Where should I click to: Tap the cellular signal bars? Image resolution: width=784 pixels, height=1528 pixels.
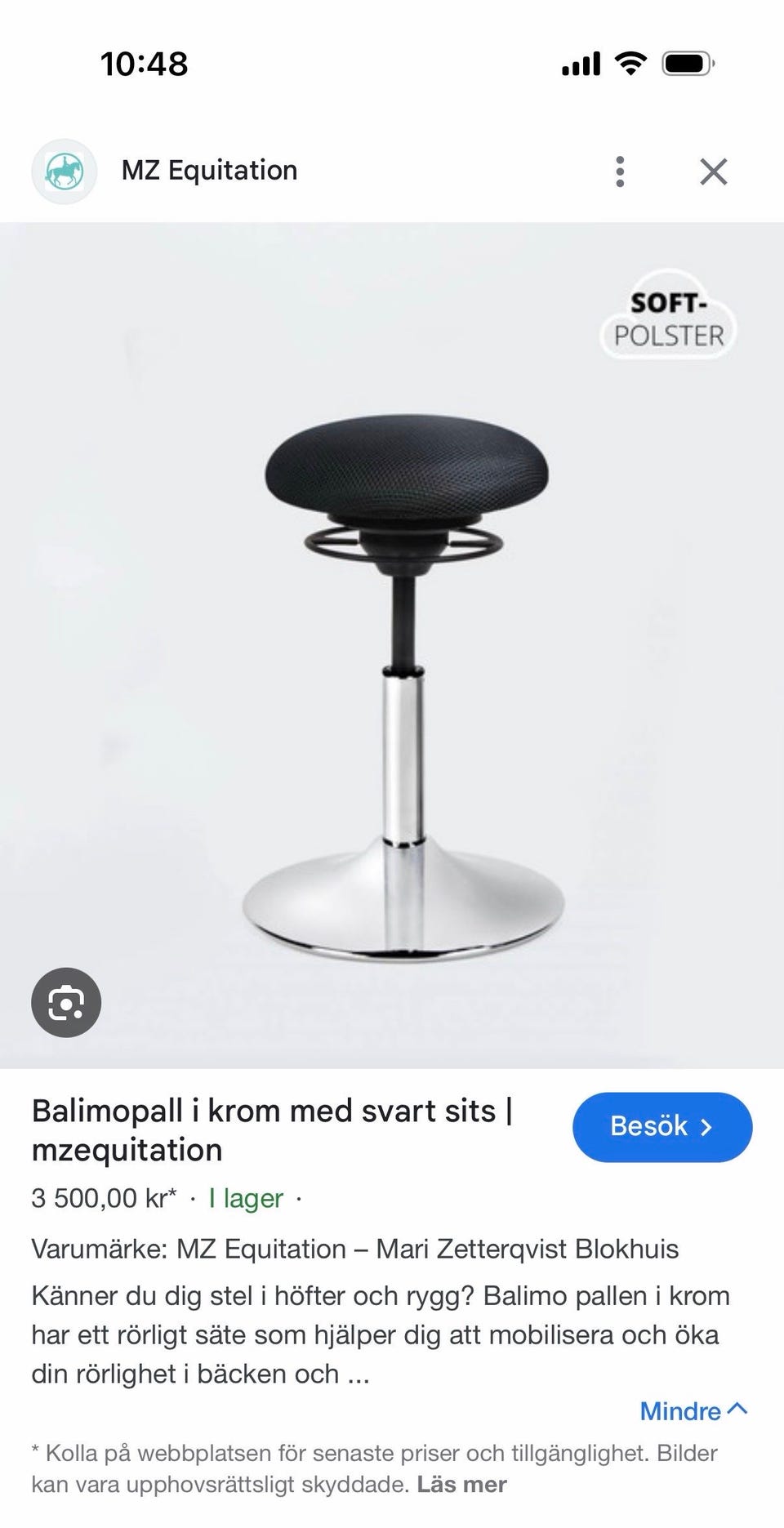pos(580,62)
